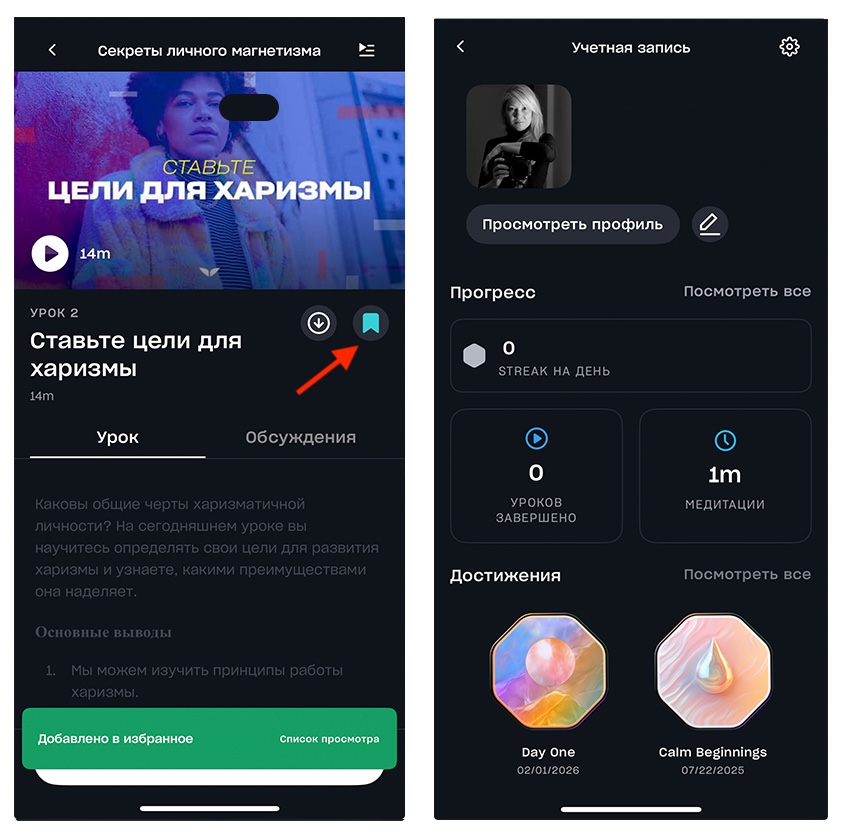Open Список просмотра from the green toast
Image resolution: width=844 pixels, height=836 pixels.
tap(329, 739)
